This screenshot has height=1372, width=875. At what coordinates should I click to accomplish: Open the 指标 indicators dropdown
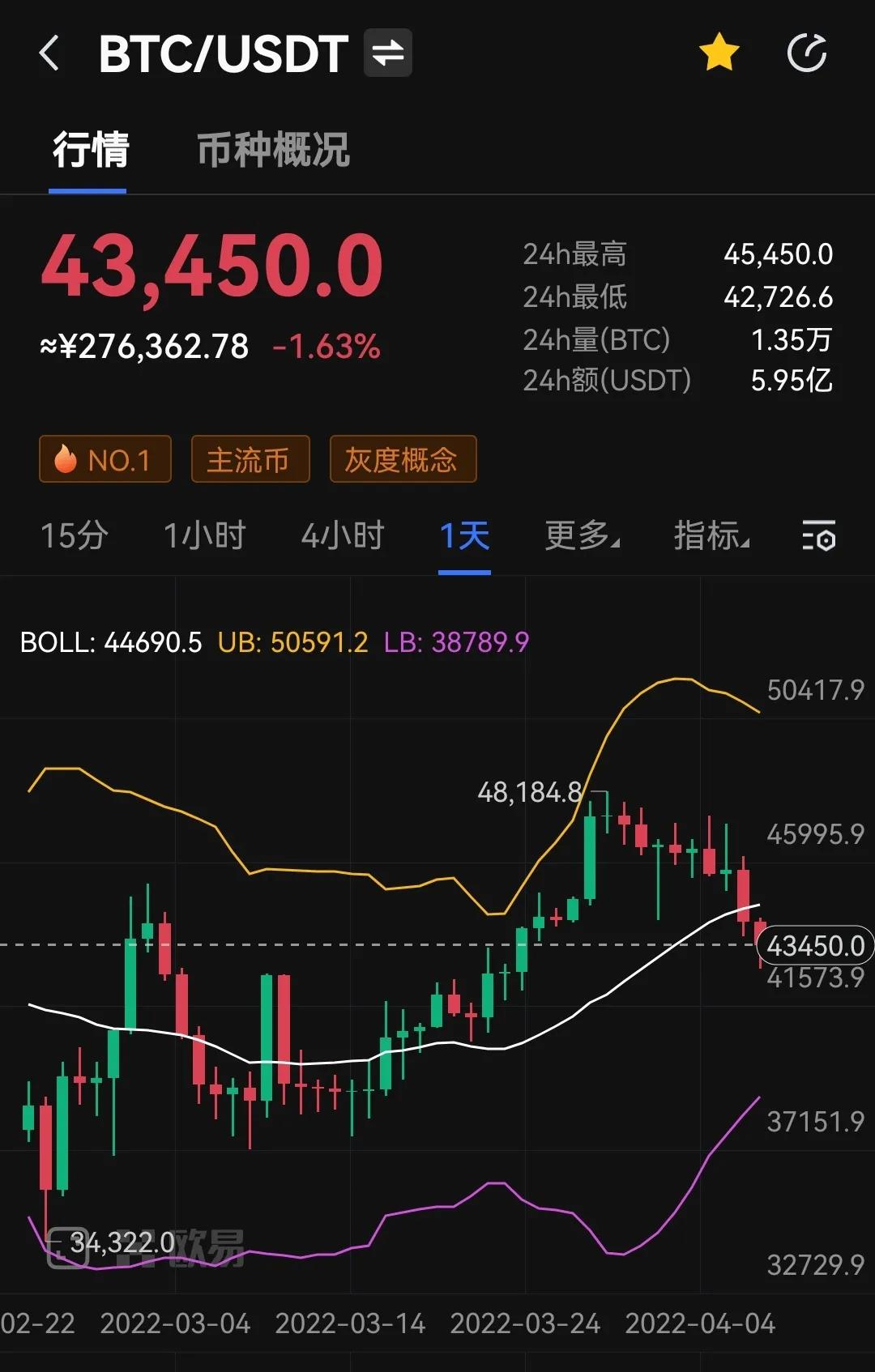(711, 537)
